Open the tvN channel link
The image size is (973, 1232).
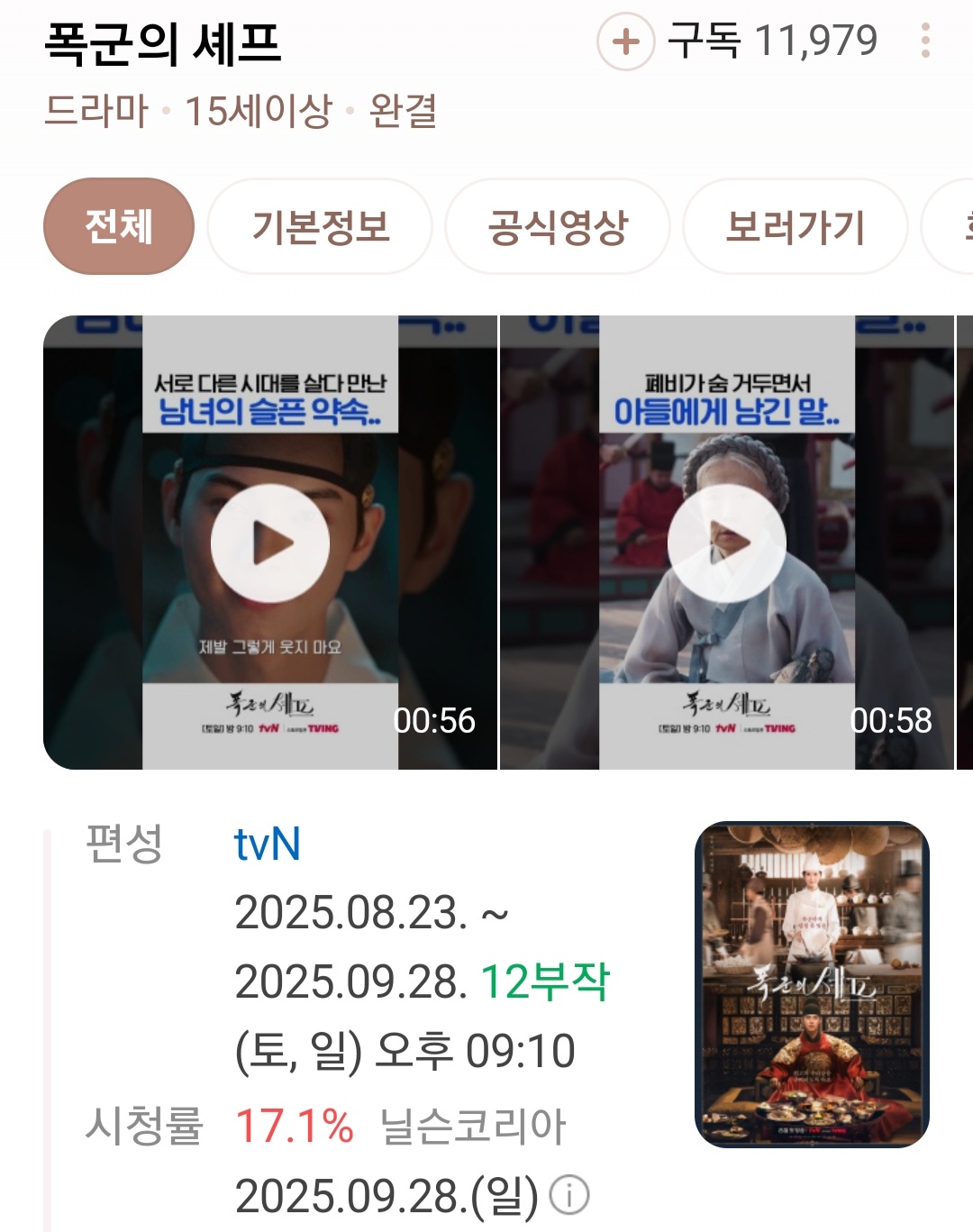[x=267, y=844]
